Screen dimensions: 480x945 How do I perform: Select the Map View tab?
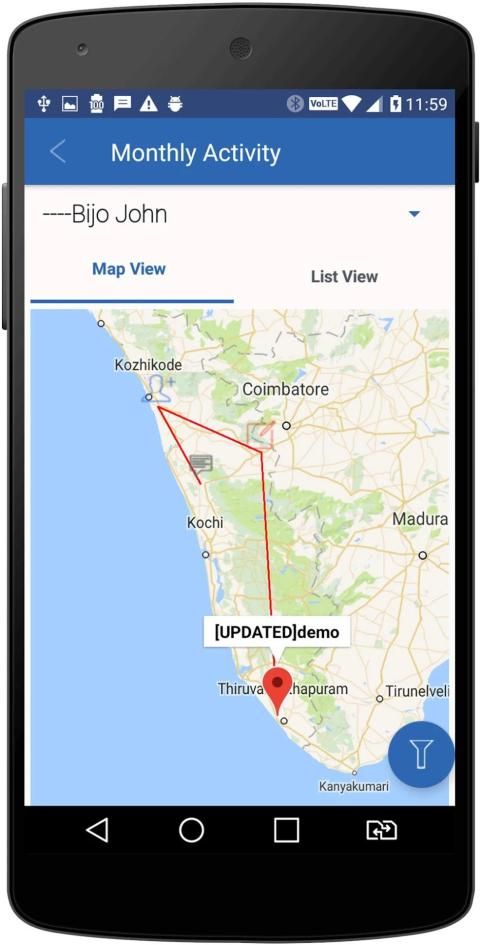click(x=129, y=269)
